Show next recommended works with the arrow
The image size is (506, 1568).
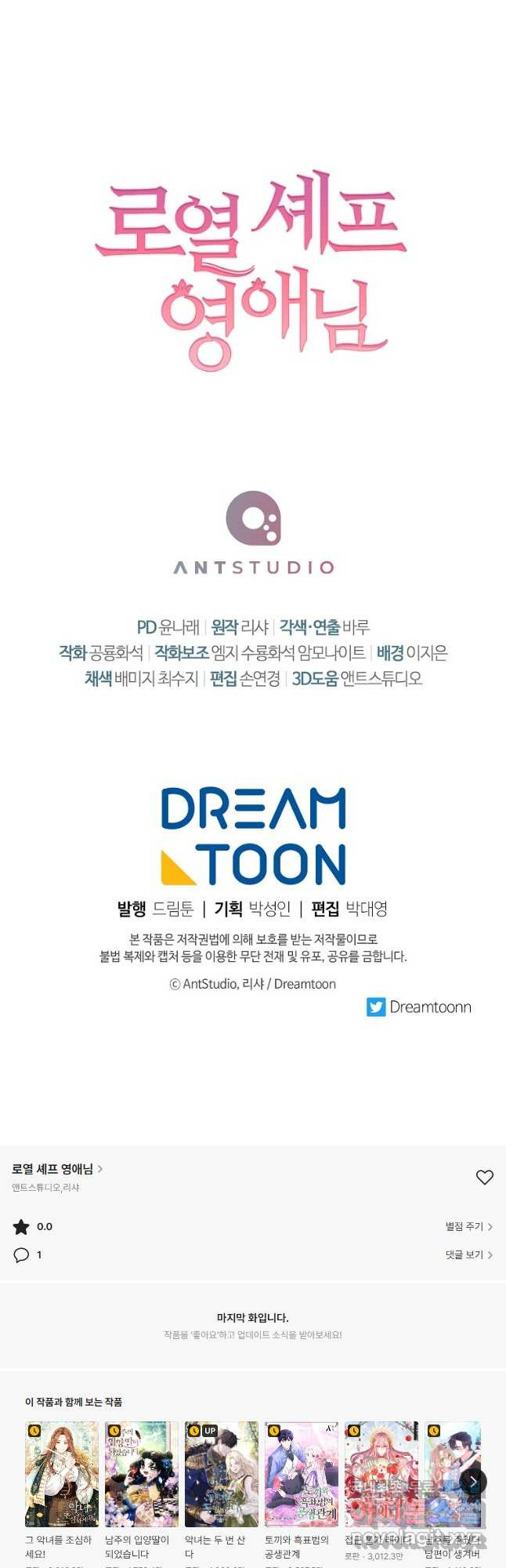coord(473,1481)
